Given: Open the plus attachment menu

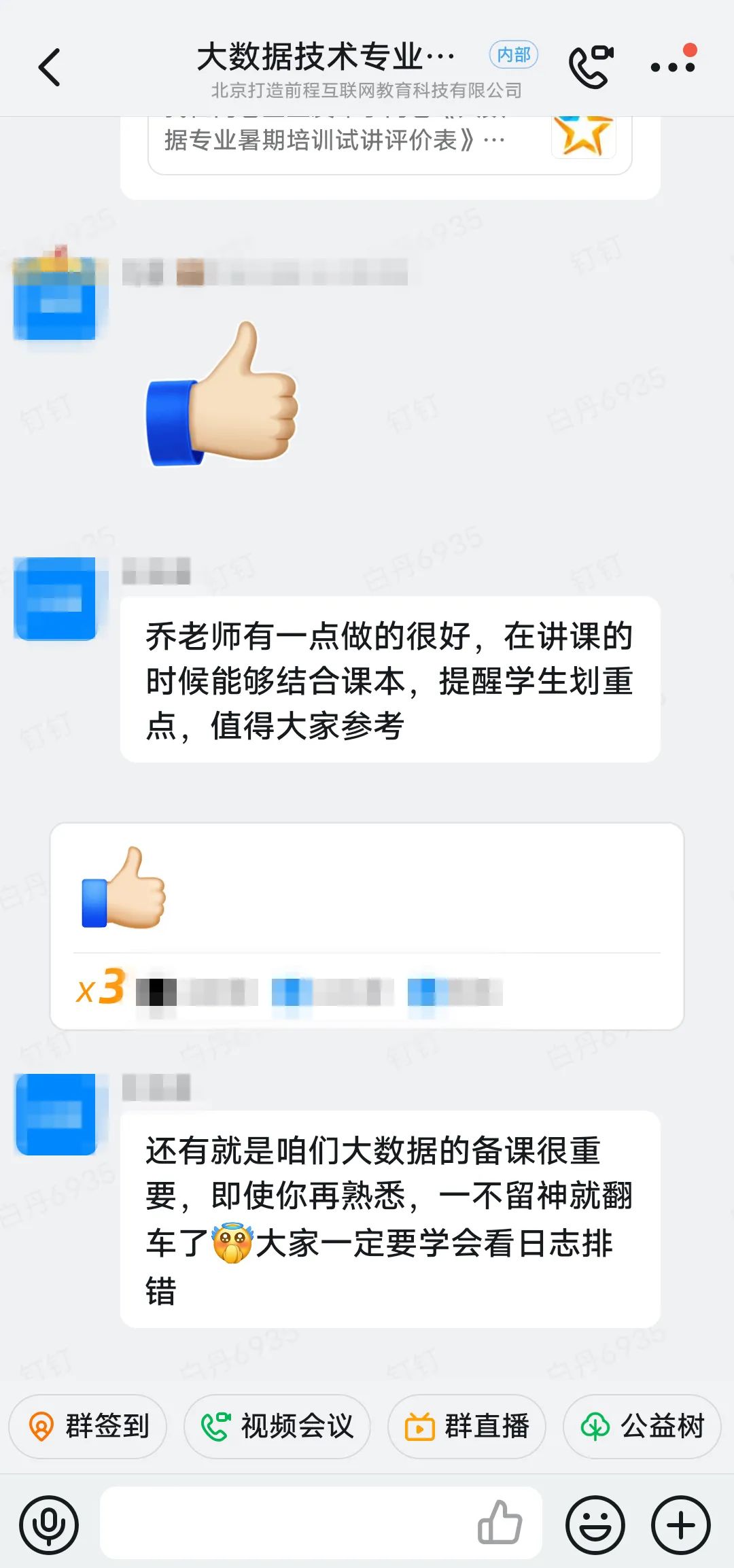Looking at the screenshot, I should tap(681, 1525).
